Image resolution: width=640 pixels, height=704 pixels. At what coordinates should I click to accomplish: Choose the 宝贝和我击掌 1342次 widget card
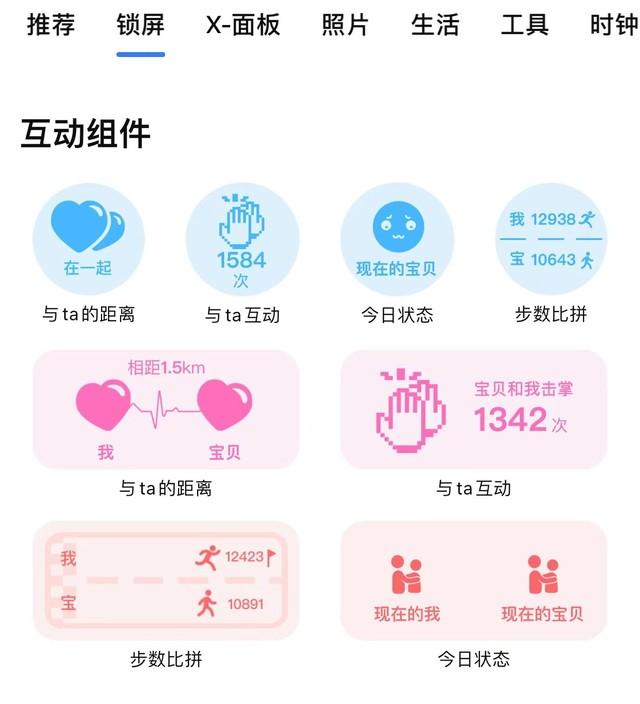pyautogui.click(x=474, y=409)
